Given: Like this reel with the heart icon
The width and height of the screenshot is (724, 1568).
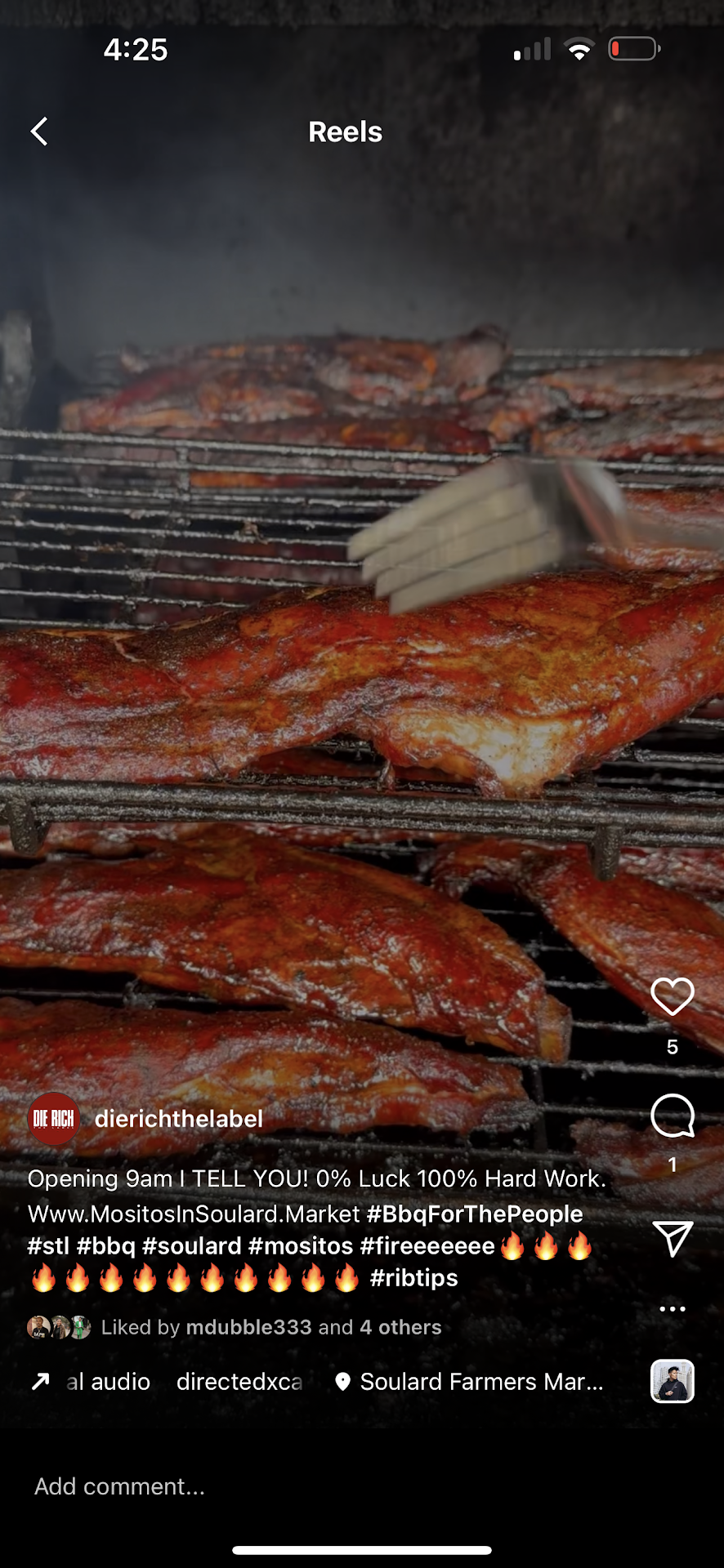Looking at the screenshot, I should tap(672, 996).
